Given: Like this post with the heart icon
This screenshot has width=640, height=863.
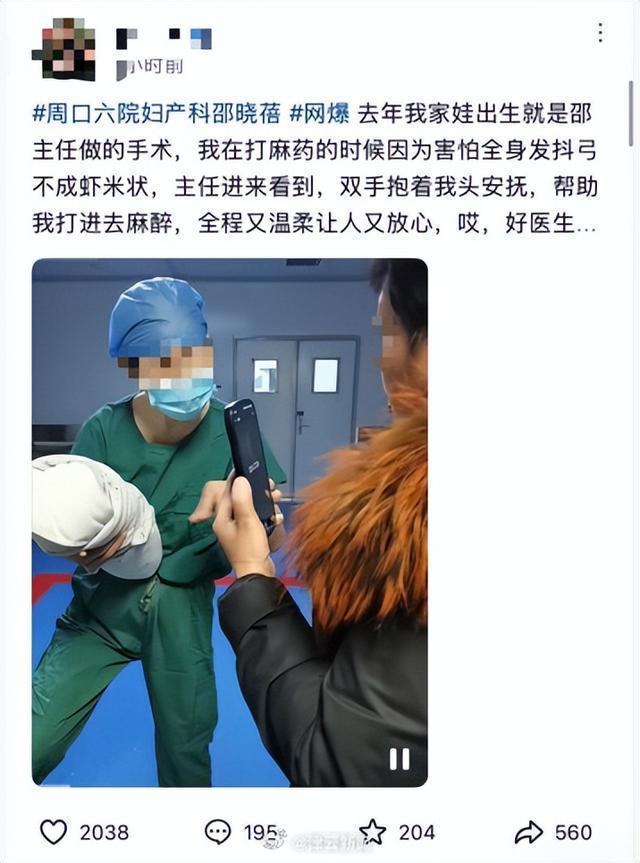Looking at the screenshot, I should [53, 831].
